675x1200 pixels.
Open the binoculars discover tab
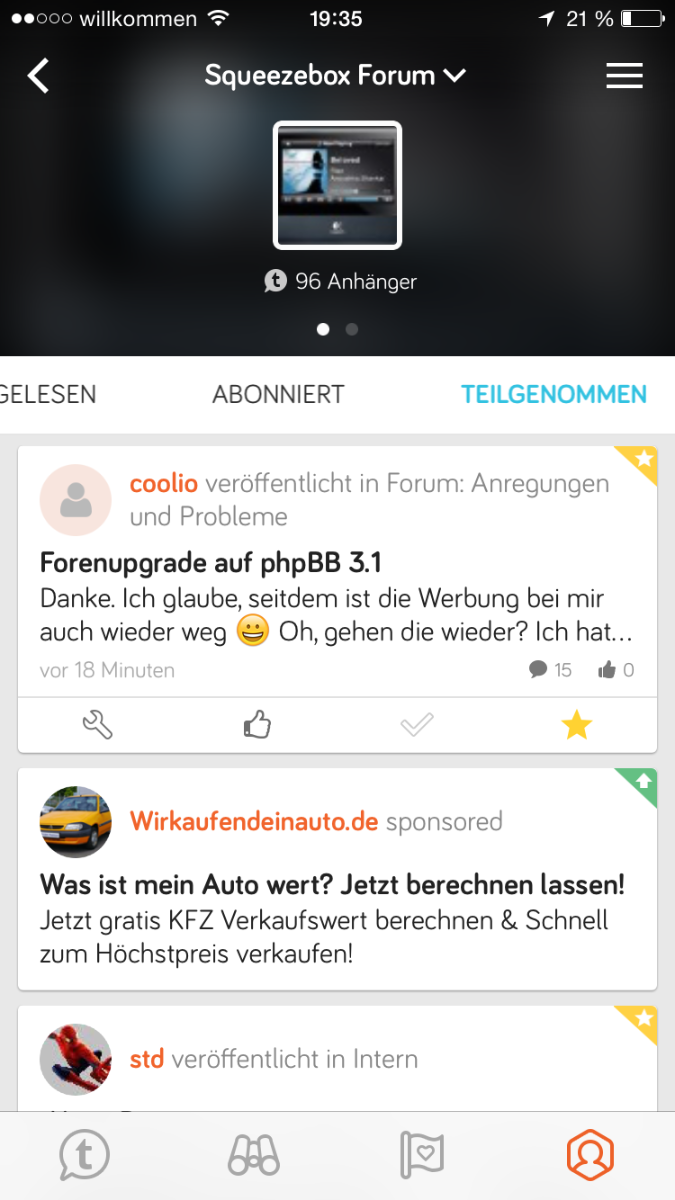[253, 1156]
